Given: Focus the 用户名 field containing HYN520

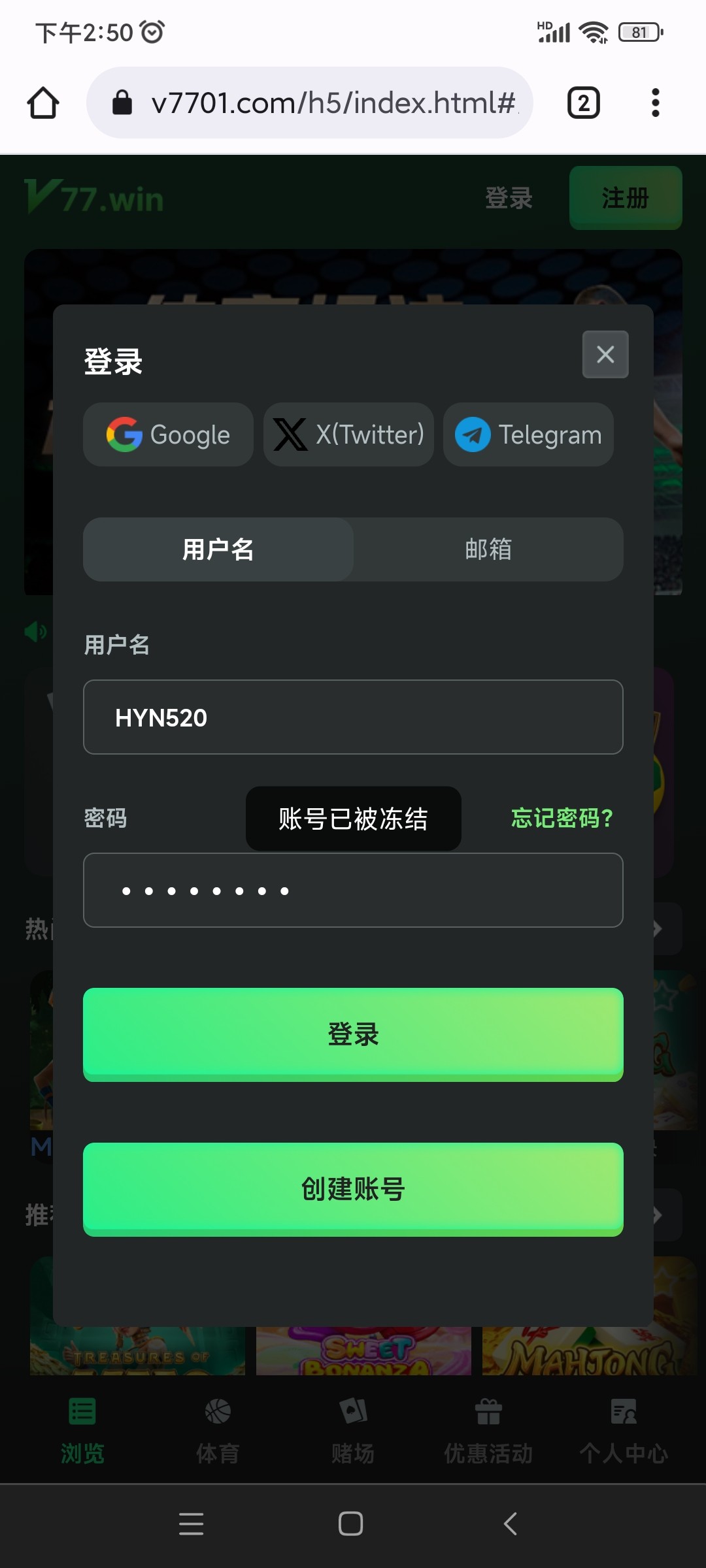Looking at the screenshot, I should pos(353,717).
